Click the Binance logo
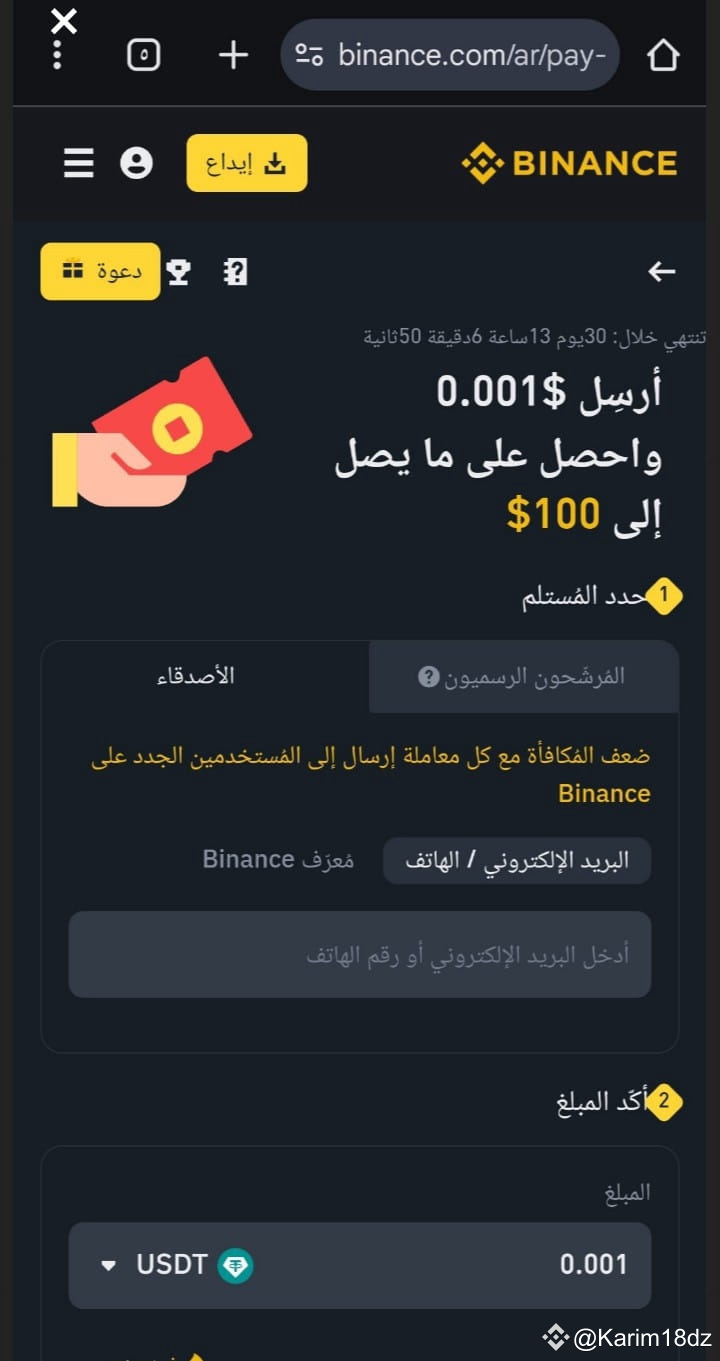 coord(568,161)
